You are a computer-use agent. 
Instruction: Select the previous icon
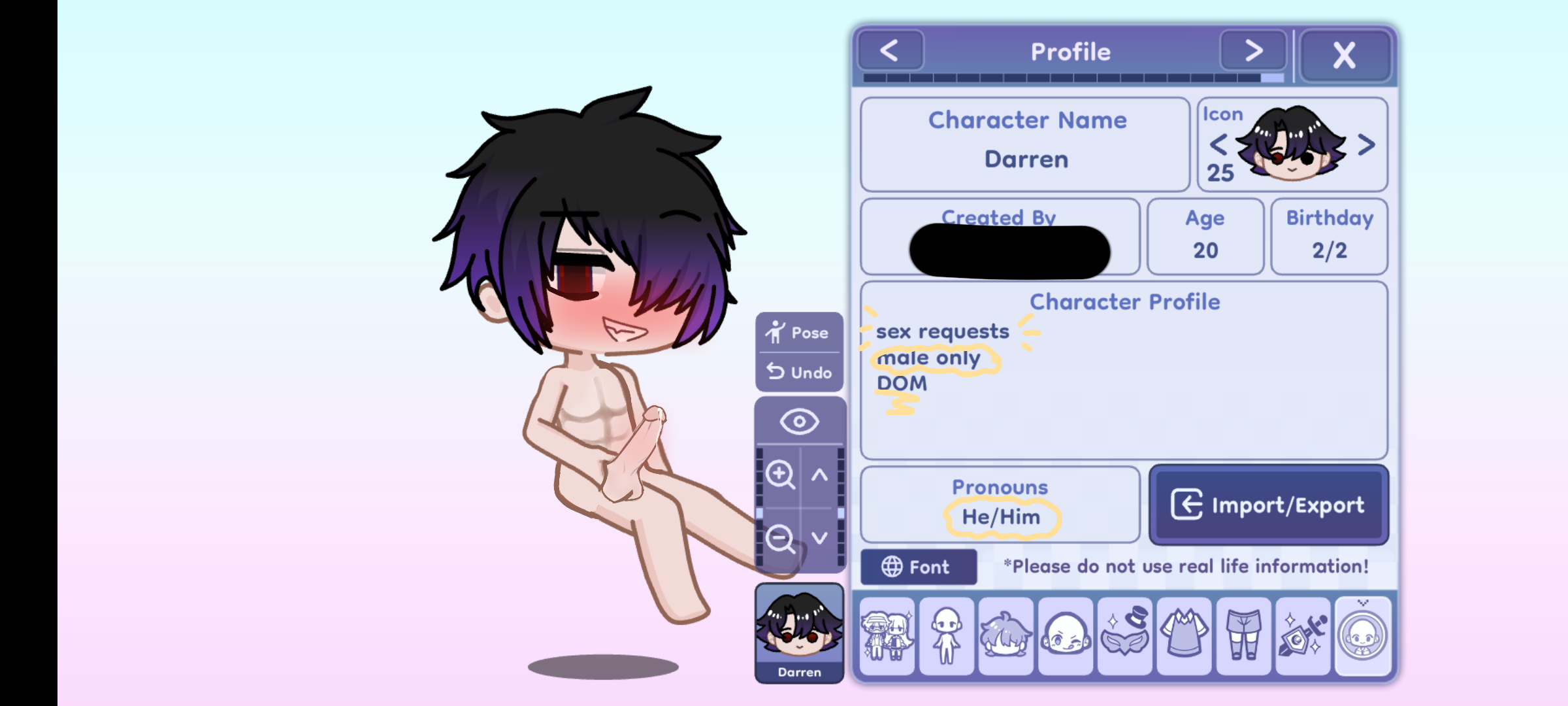coord(1218,144)
